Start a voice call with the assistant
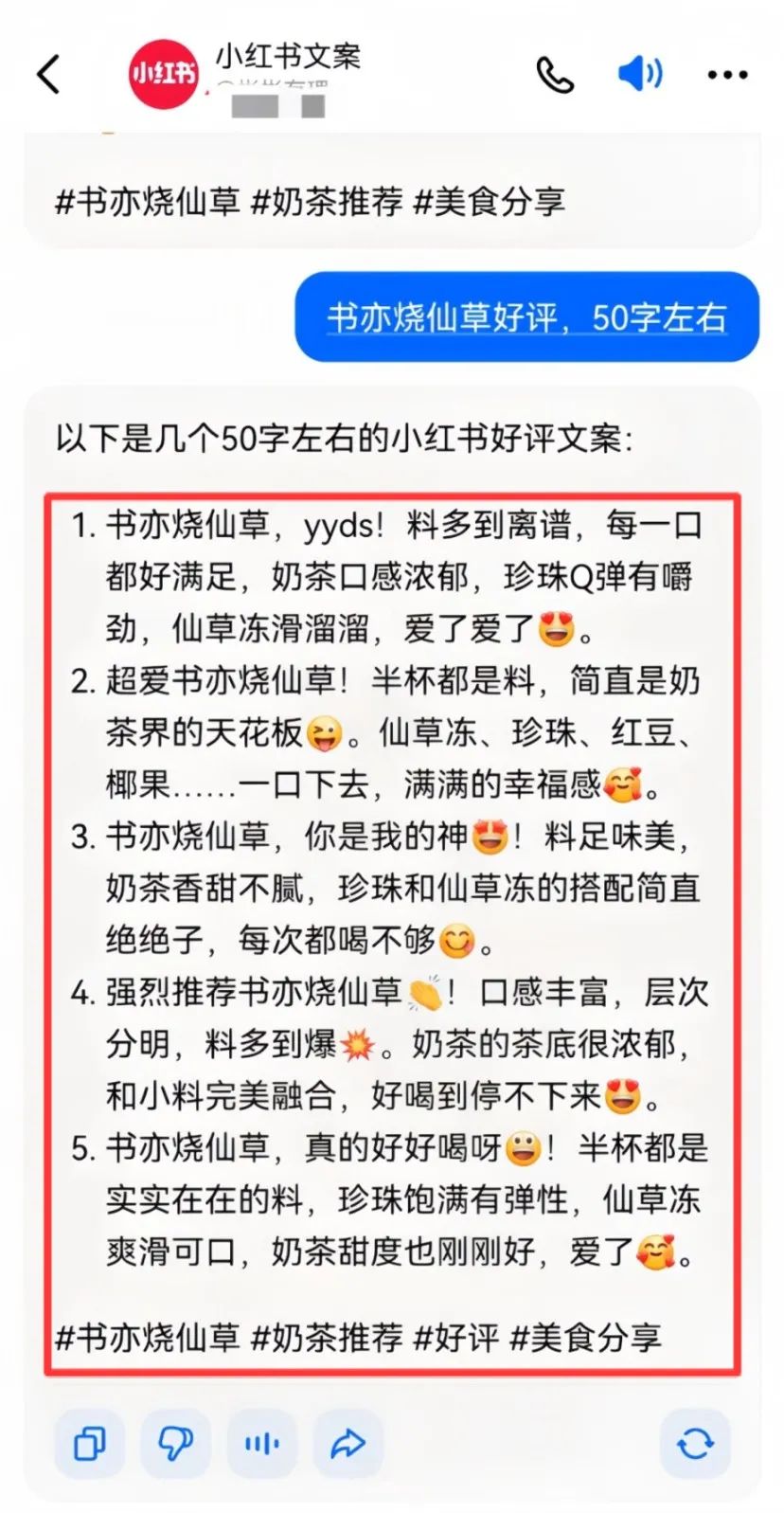The height and width of the screenshot is (1513, 784). pos(555,74)
